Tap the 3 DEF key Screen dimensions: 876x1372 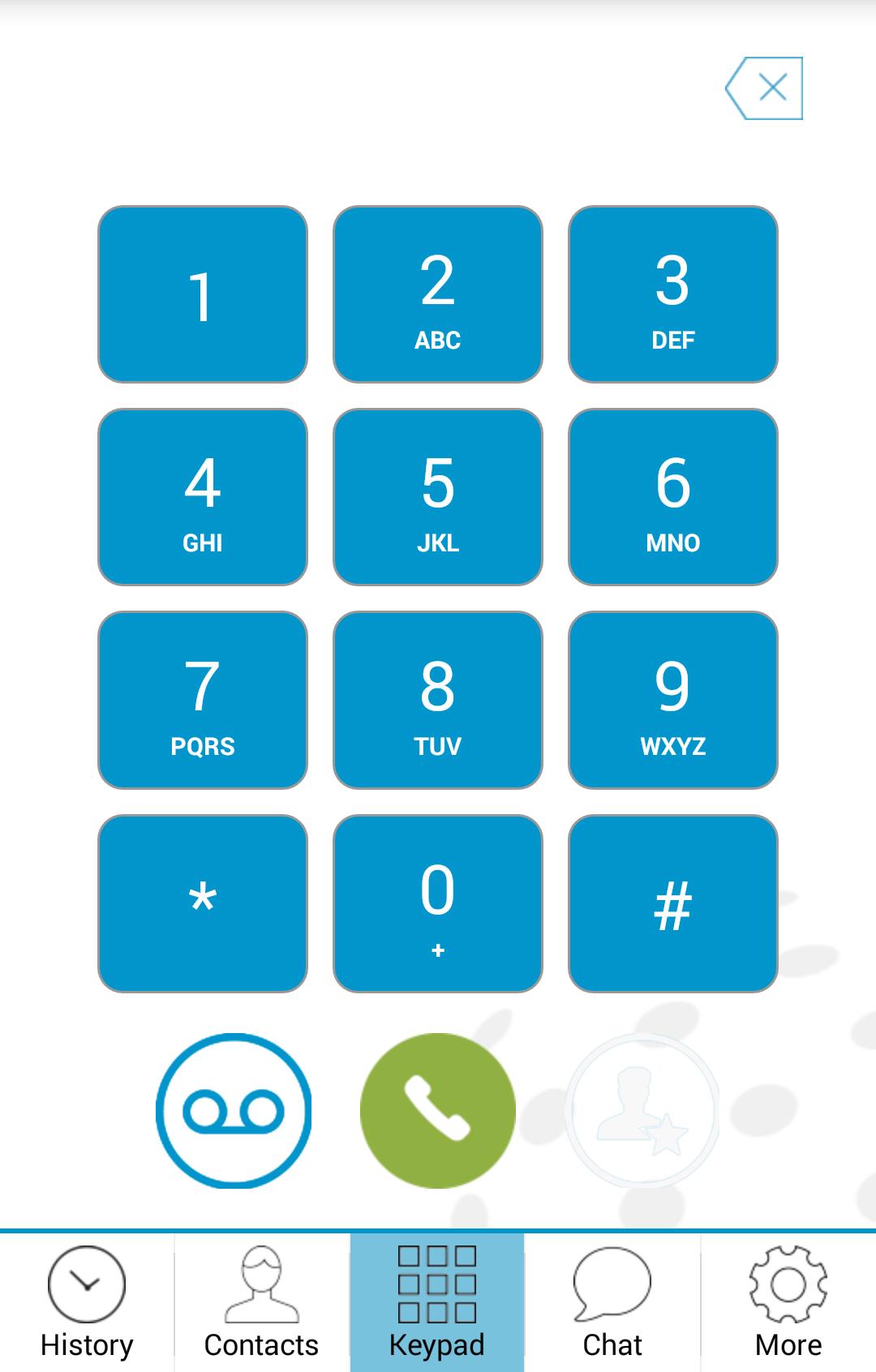pos(673,294)
